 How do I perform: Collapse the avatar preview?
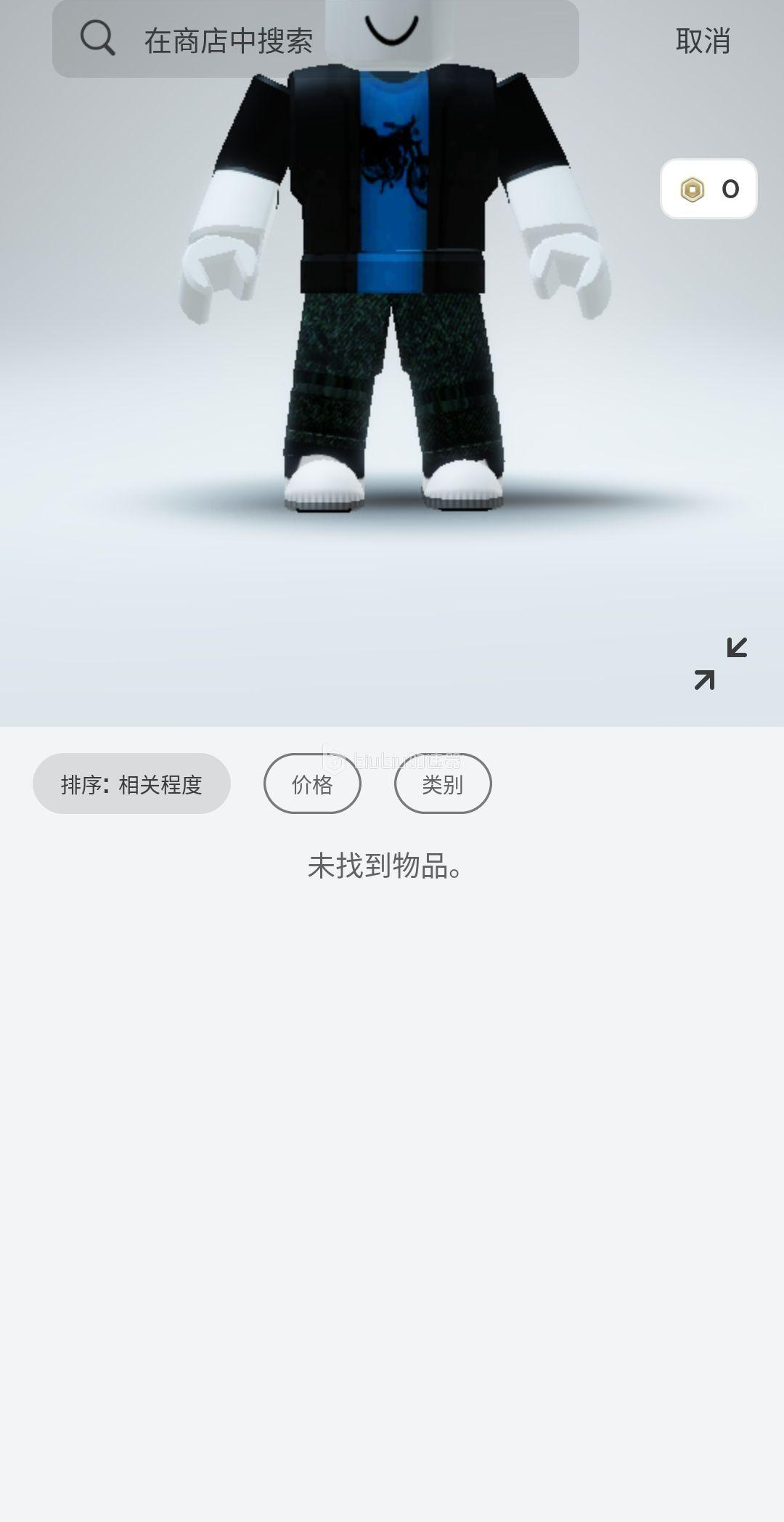click(720, 664)
